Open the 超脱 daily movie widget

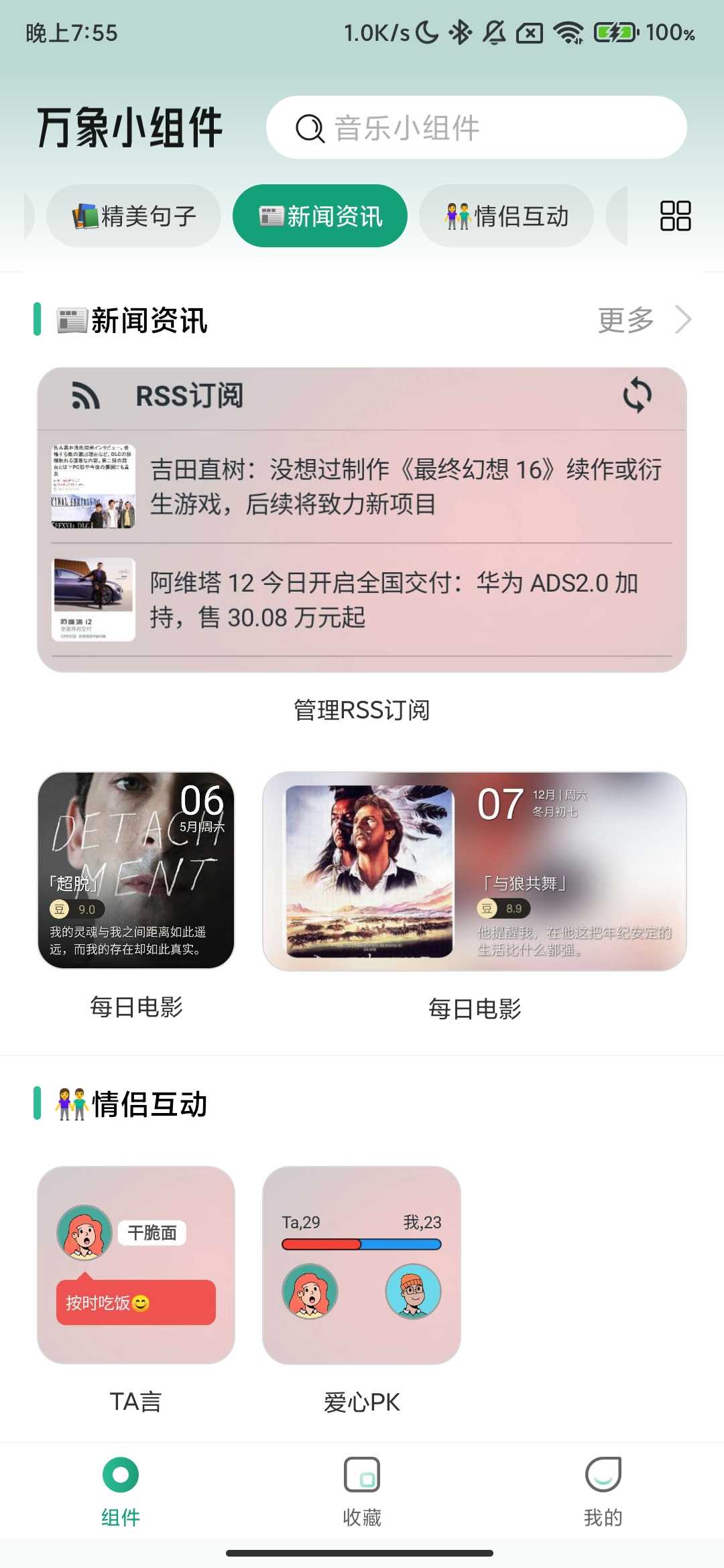click(x=136, y=870)
